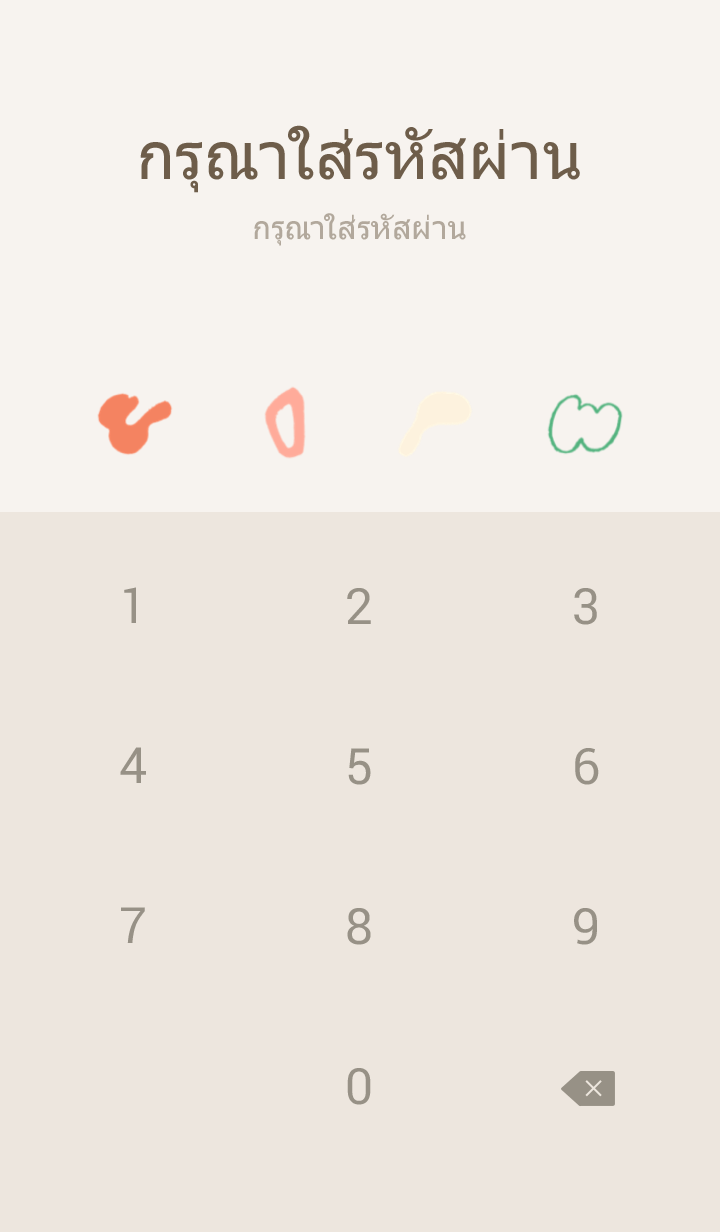Image resolution: width=720 pixels, height=1232 pixels.
Task: Tap the number 2 key
Action: coord(359,607)
